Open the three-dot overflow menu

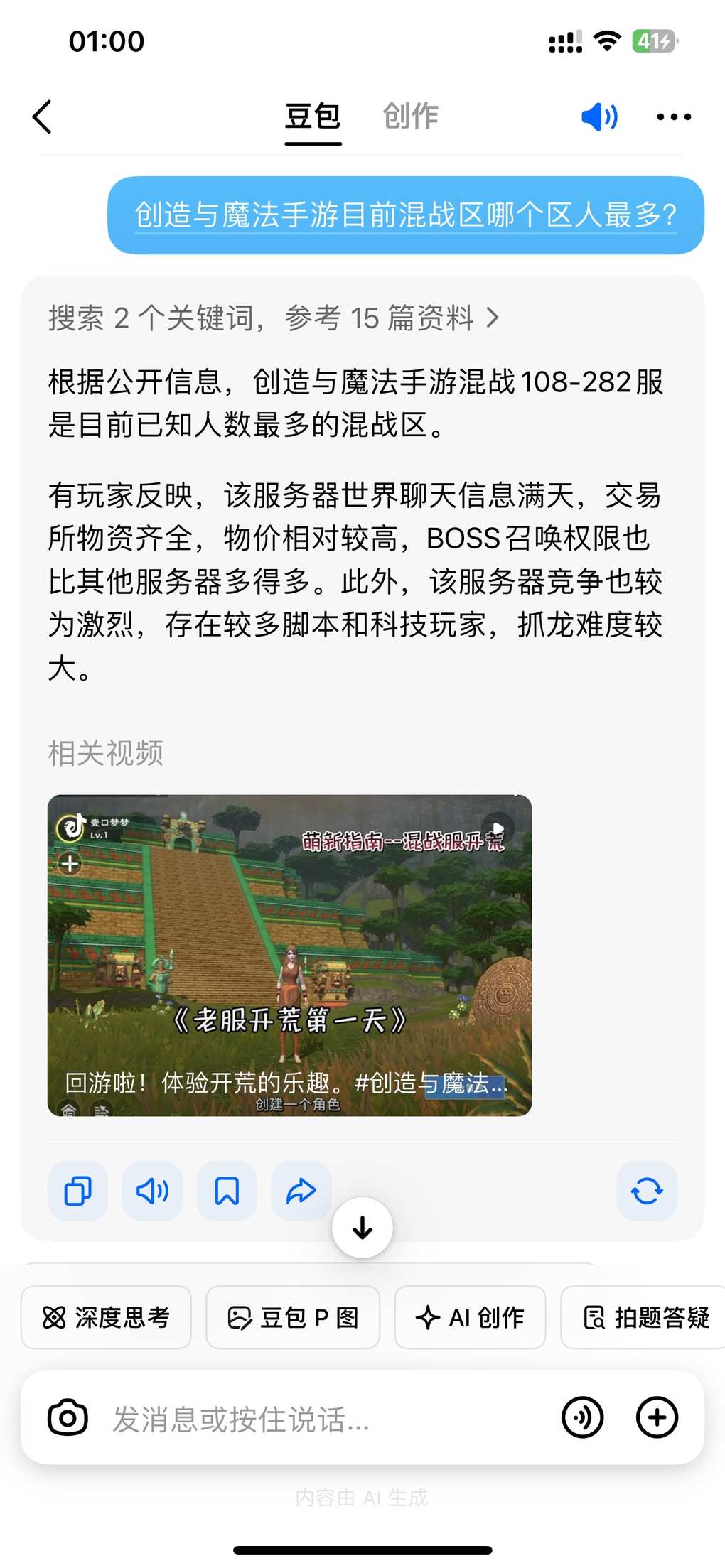coord(673,117)
